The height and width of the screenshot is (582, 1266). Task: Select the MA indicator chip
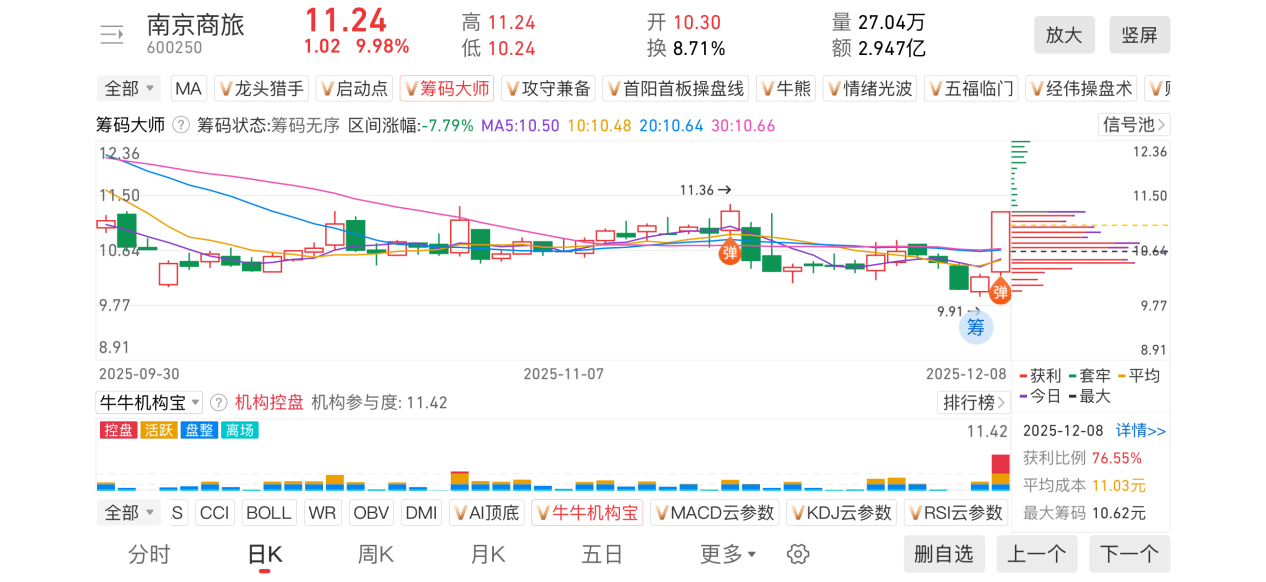coord(188,89)
